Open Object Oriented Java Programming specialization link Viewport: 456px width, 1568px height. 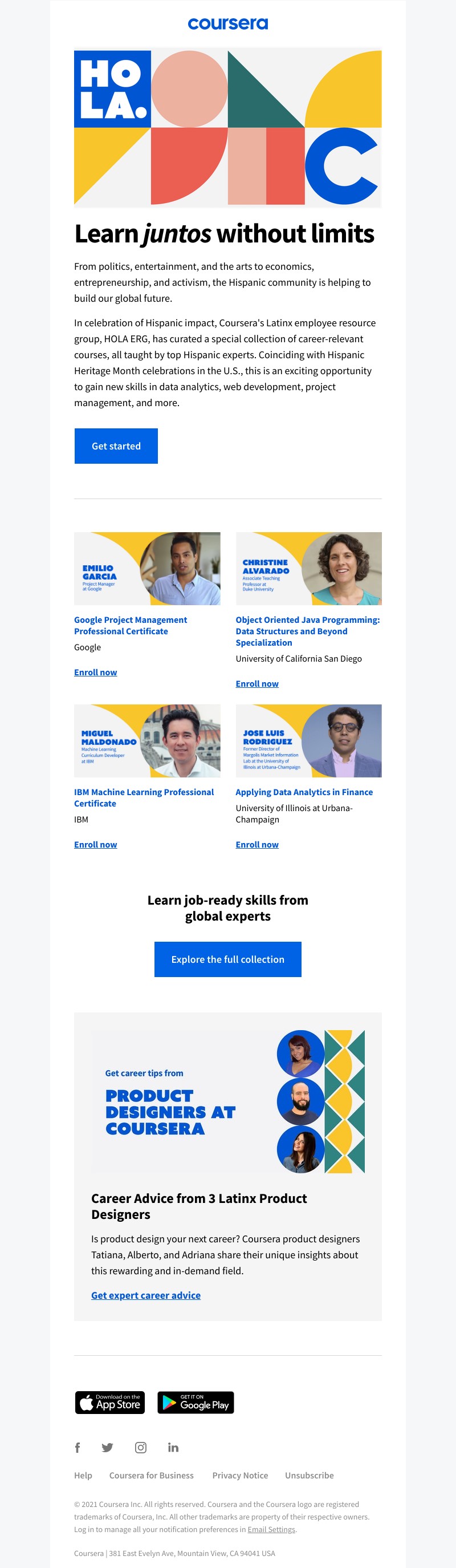pyautogui.click(x=307, y=631)
